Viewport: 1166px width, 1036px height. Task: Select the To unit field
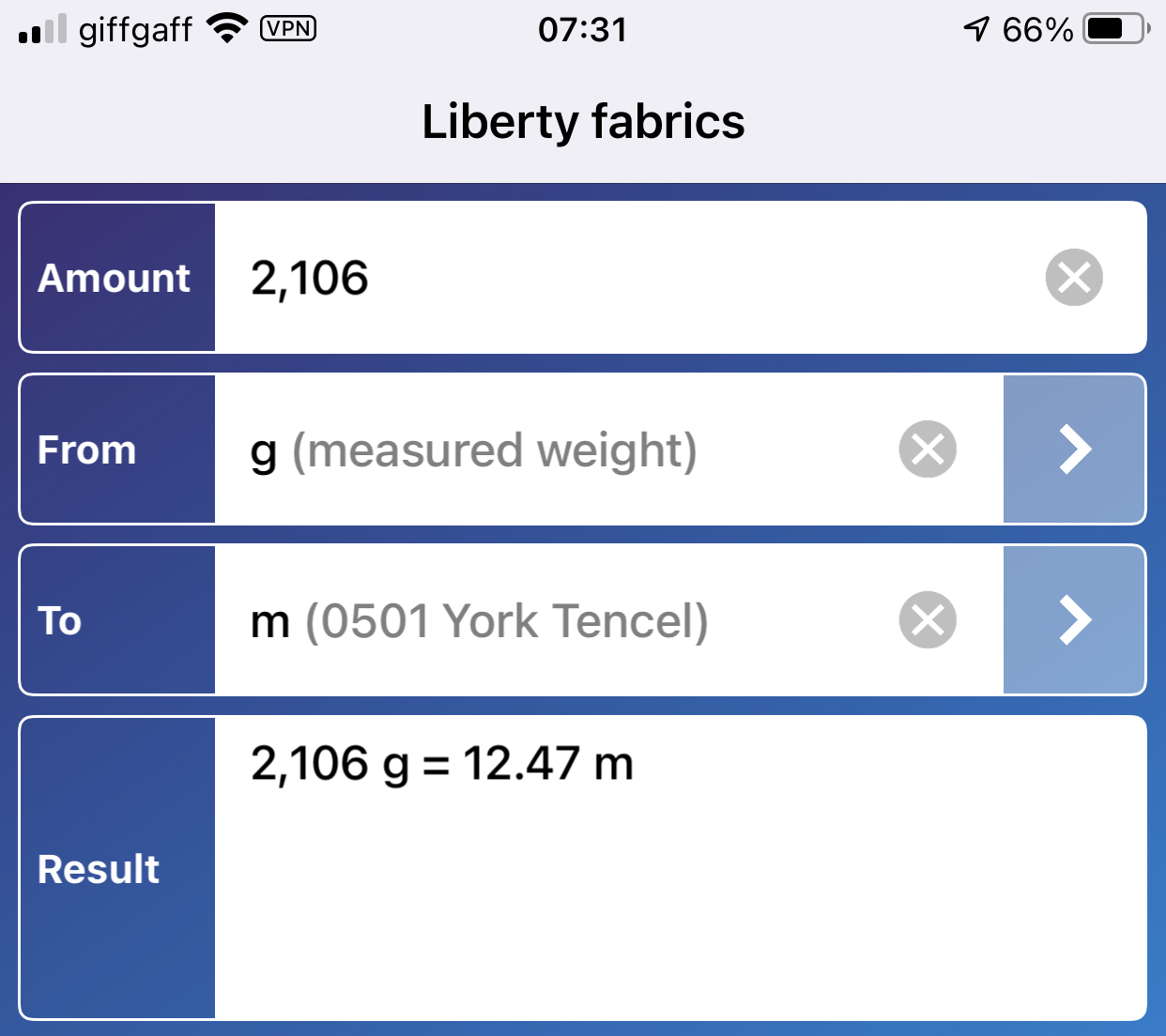coord(554,621)
